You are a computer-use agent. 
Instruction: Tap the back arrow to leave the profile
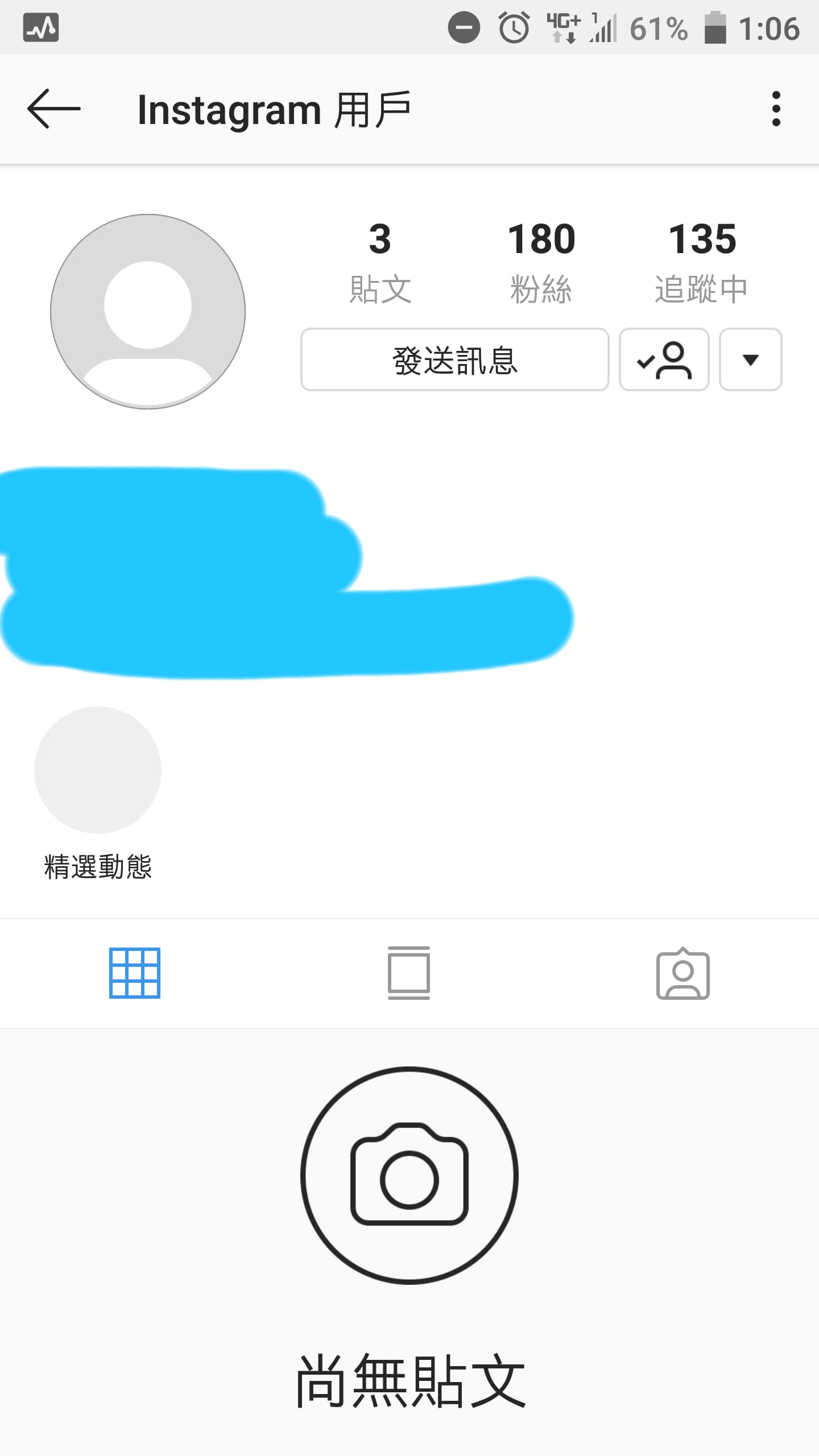[x=51, y=109]
